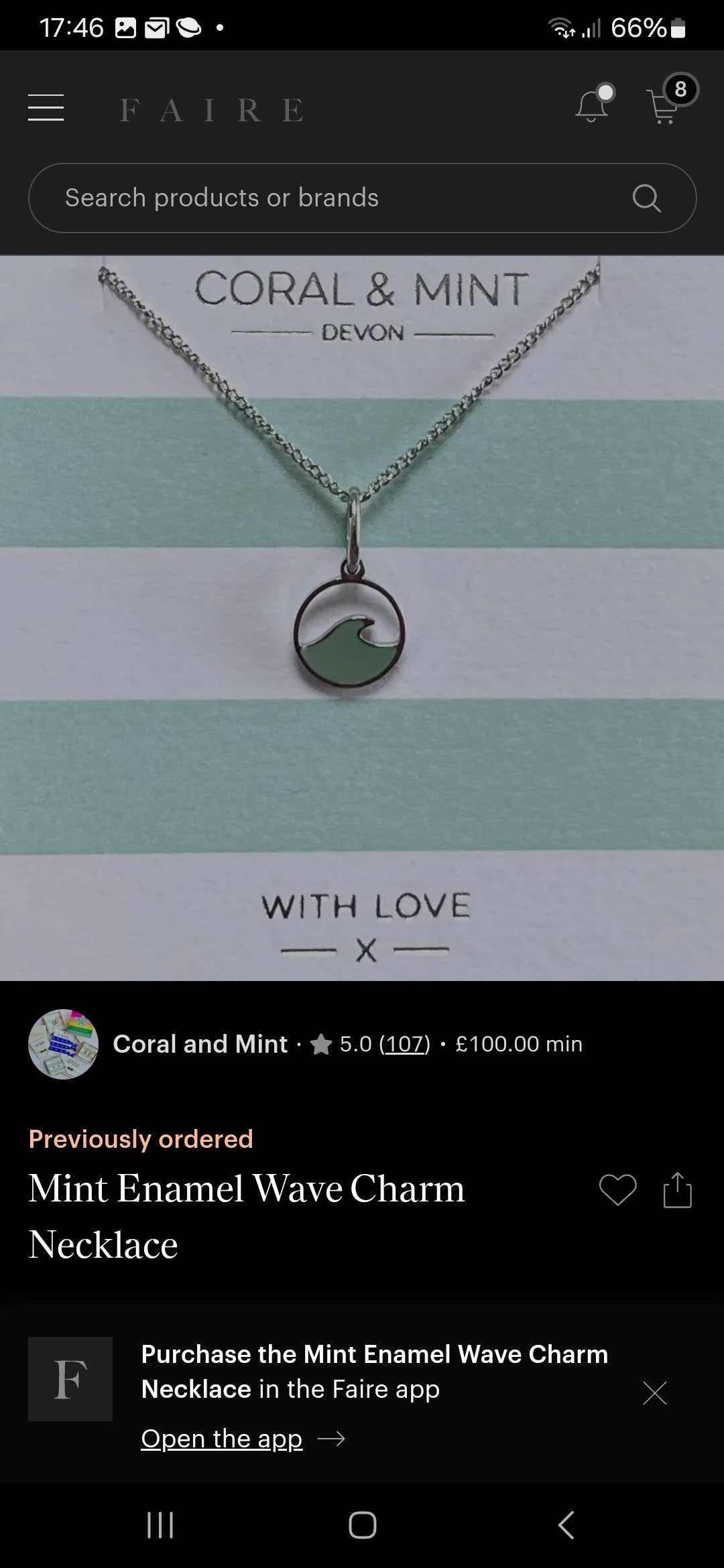Open the hamburger menu
724x1568 pixels.
point(46,108)
